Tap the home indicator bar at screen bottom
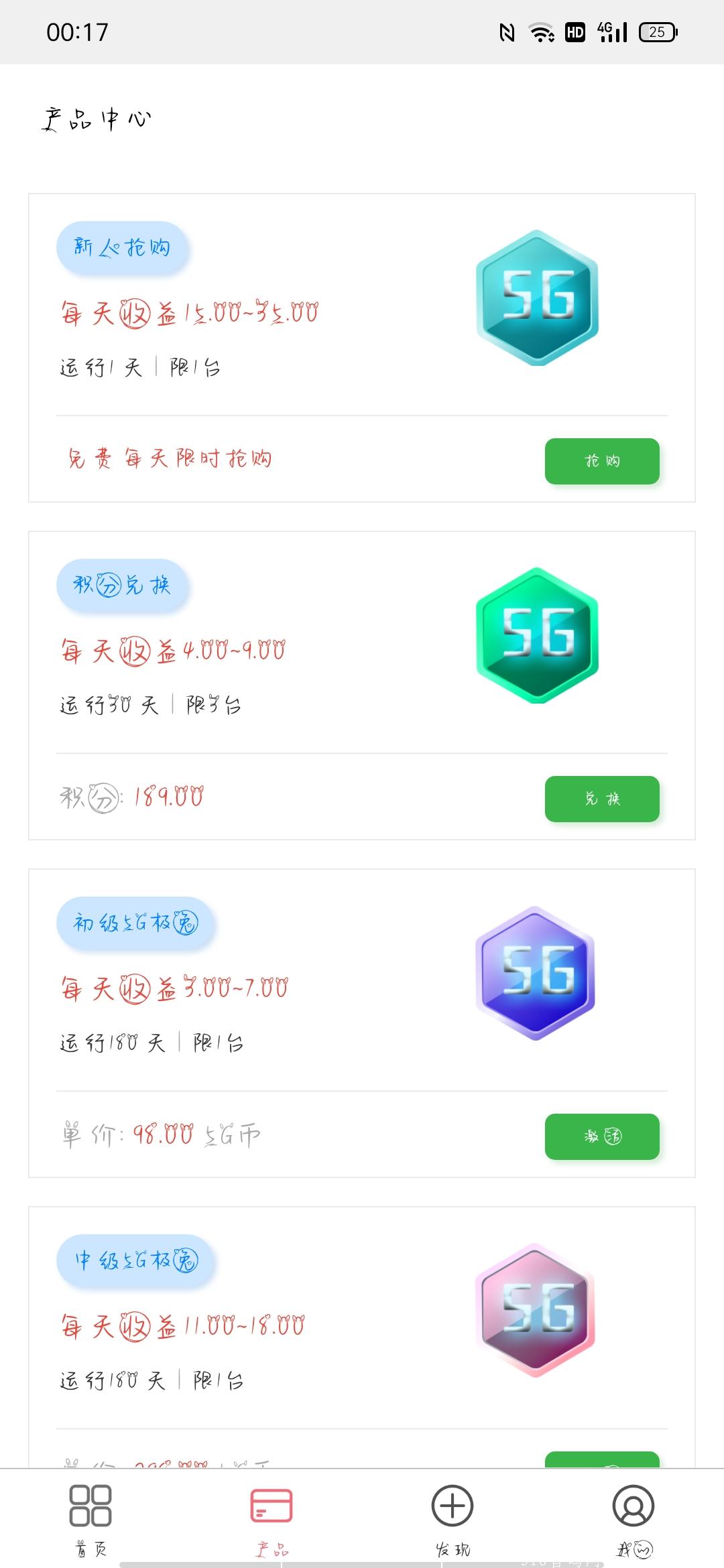This screenshot has width=724, height=1568. point(362,1561)
